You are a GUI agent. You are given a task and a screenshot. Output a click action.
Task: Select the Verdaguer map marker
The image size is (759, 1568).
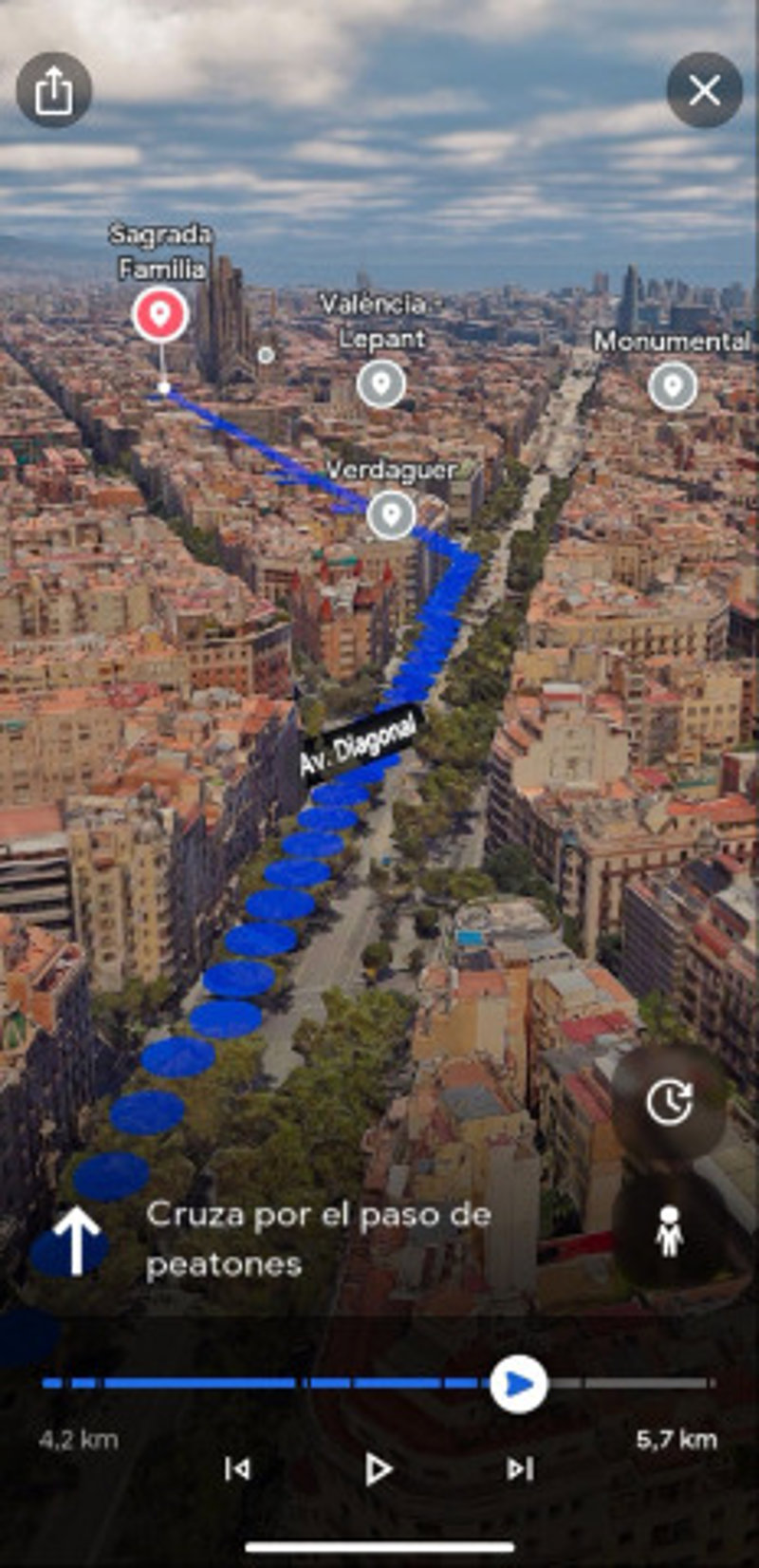point(391,514)
